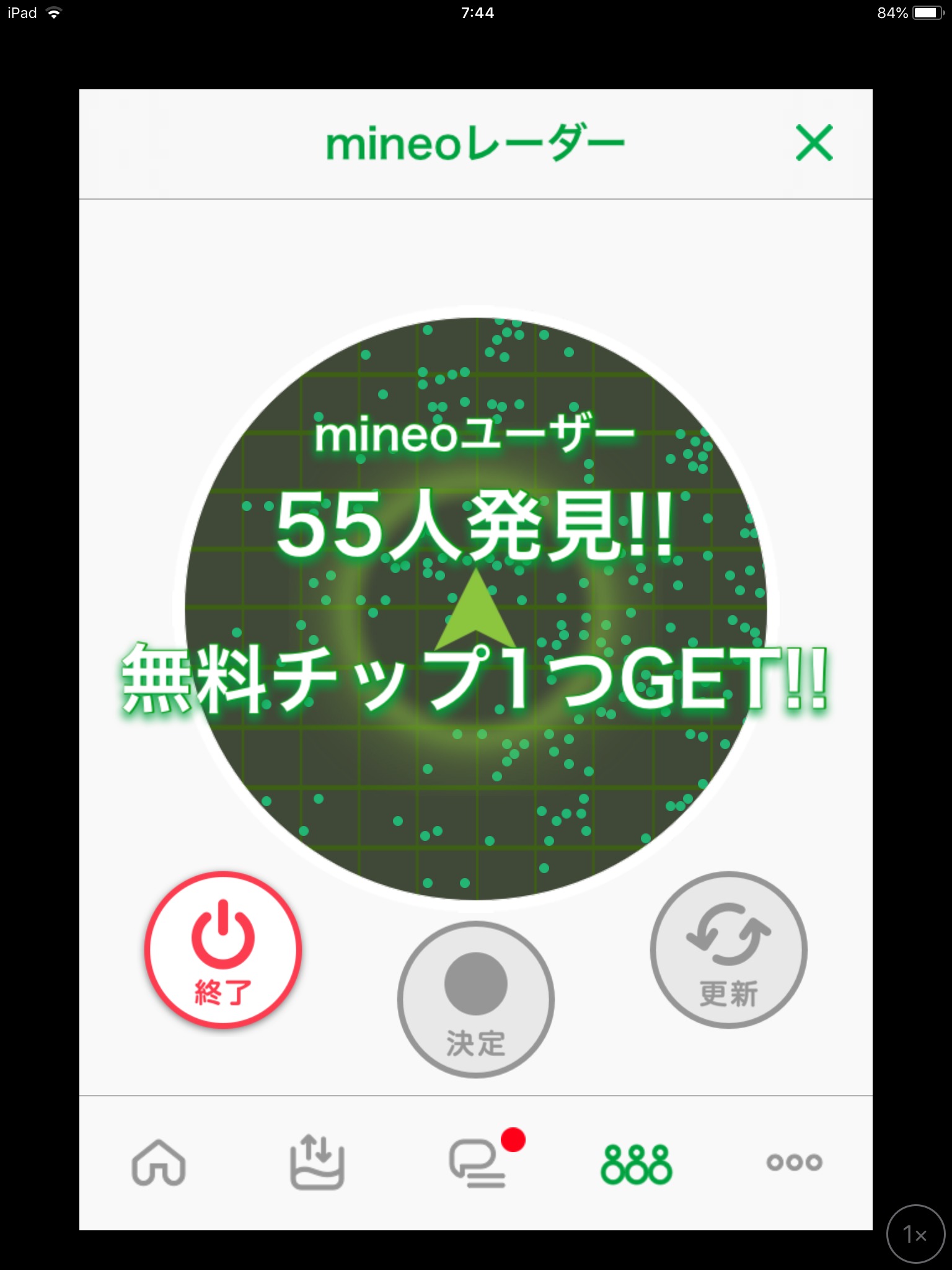Open the data transfer tab
This screenshot has width=952, height=1270.
(x=317, y=1163)
